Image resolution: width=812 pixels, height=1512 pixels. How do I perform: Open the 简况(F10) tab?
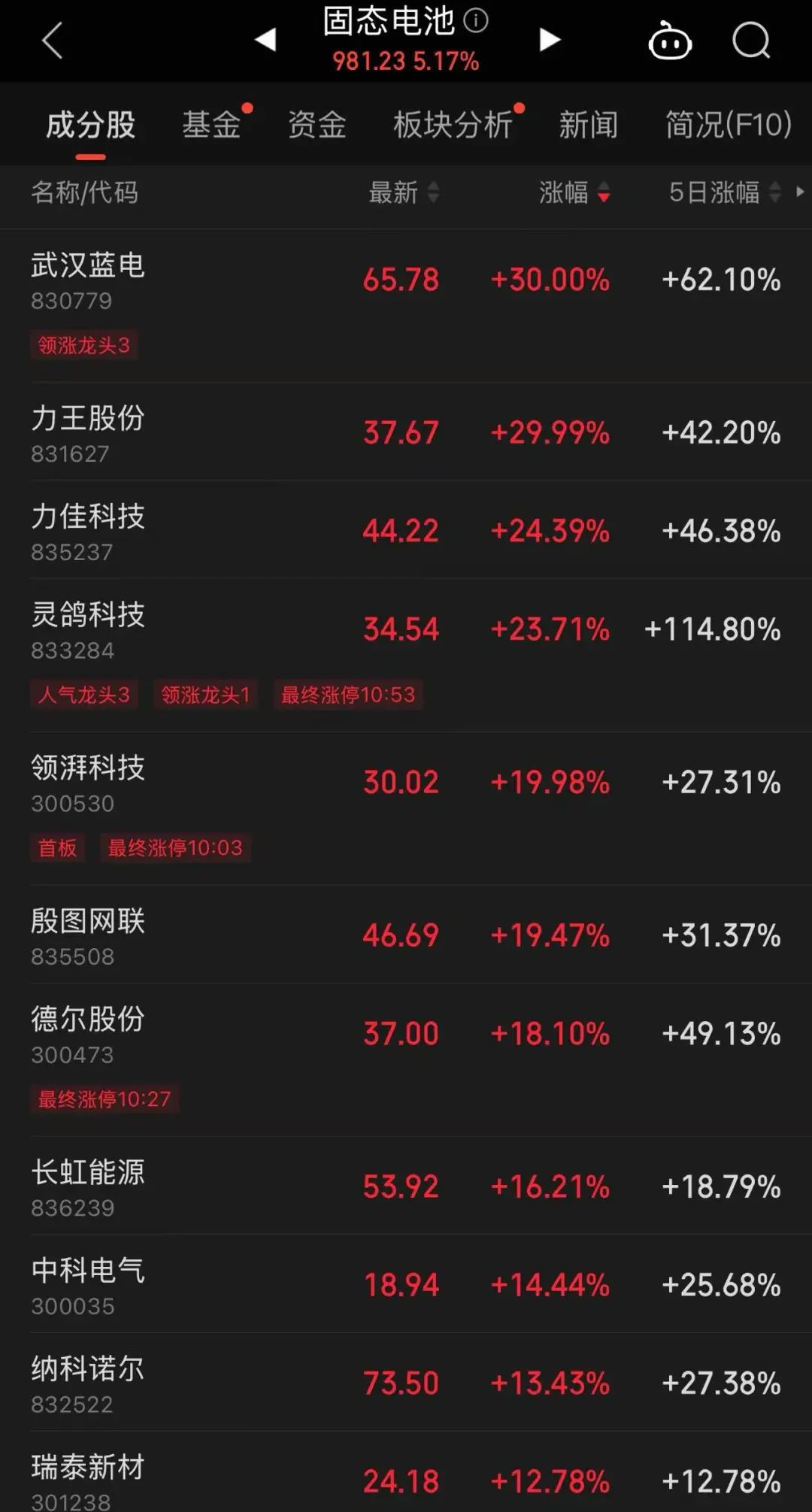tap(728, 125)
